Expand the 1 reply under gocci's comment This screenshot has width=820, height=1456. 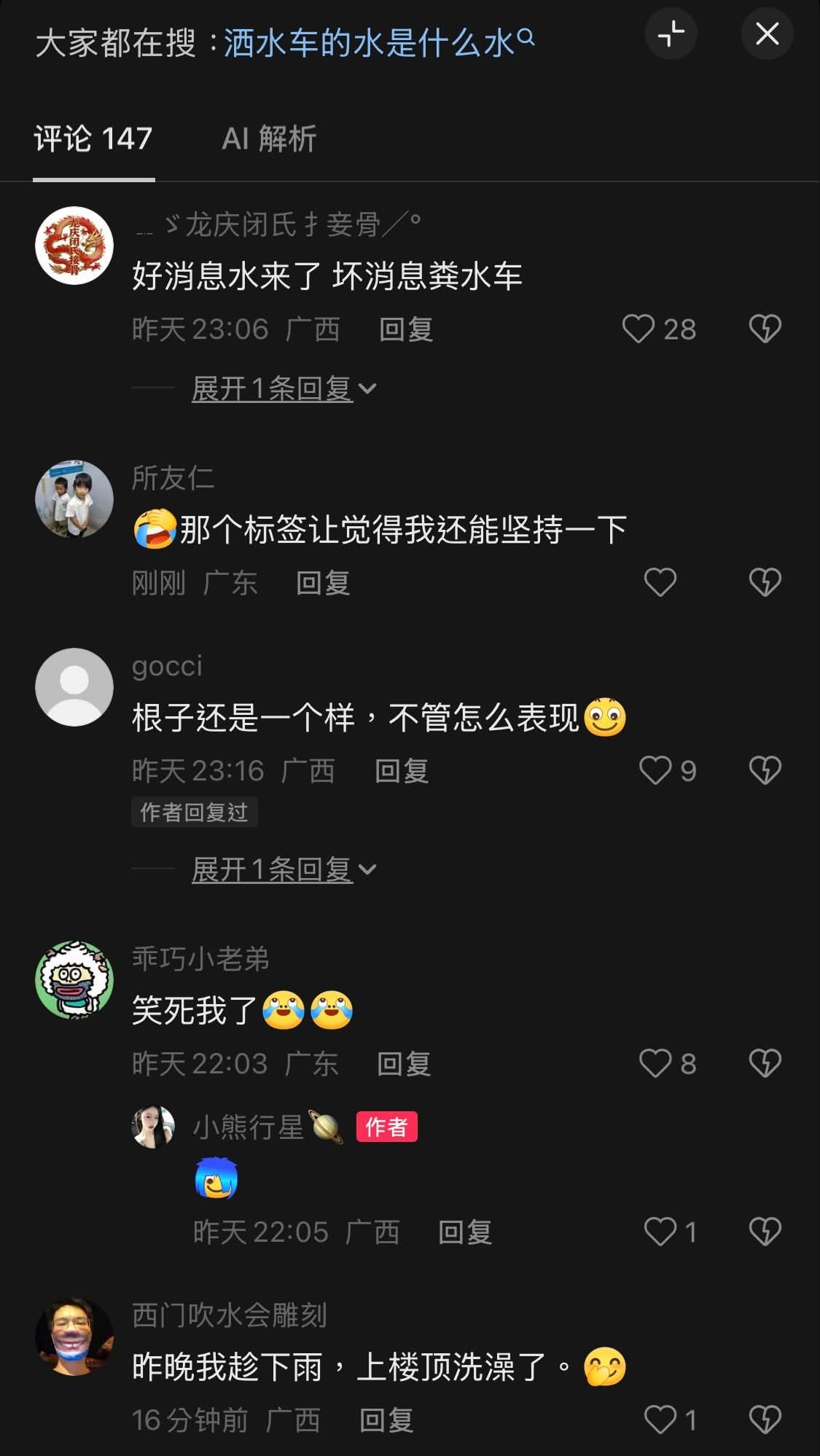tap(284, 869)
